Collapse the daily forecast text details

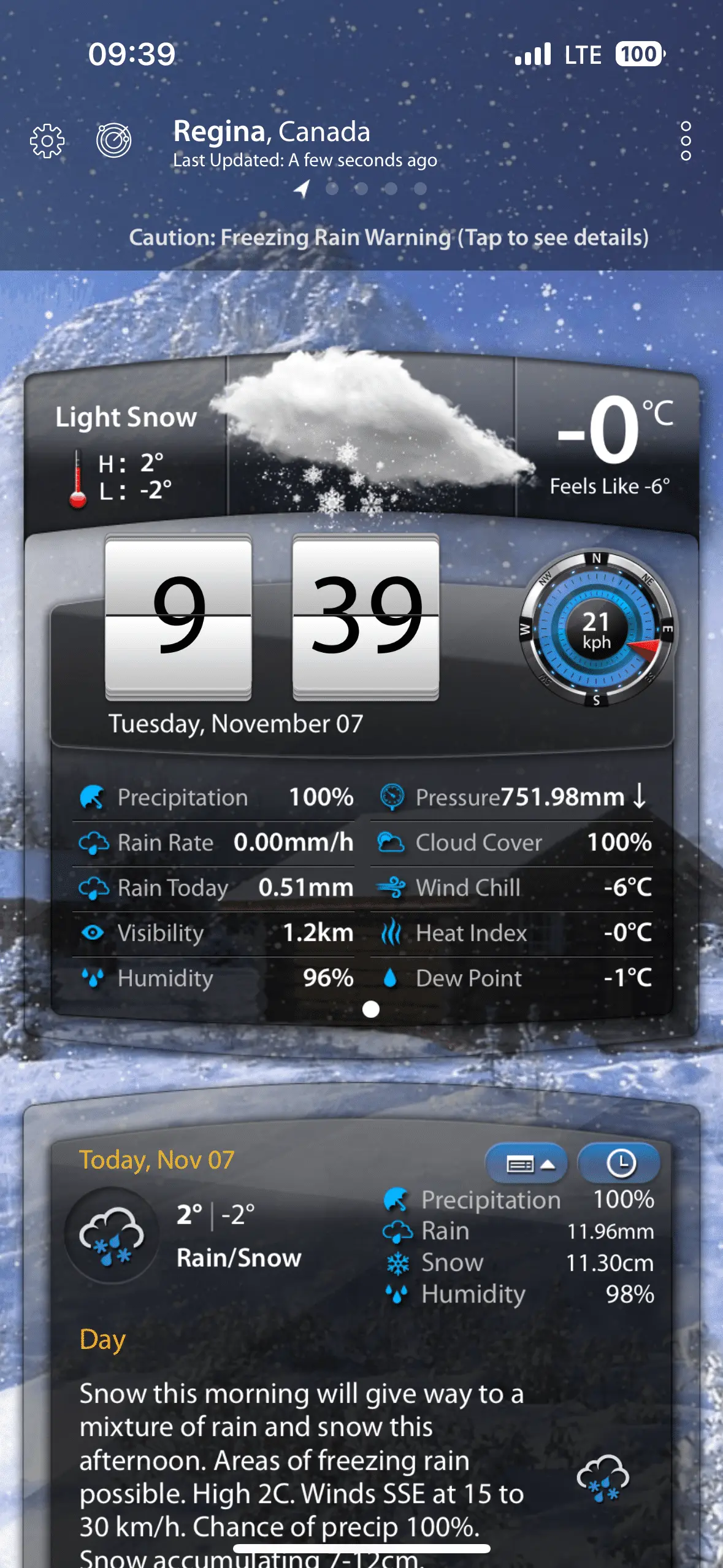[x=526, y=1164]
